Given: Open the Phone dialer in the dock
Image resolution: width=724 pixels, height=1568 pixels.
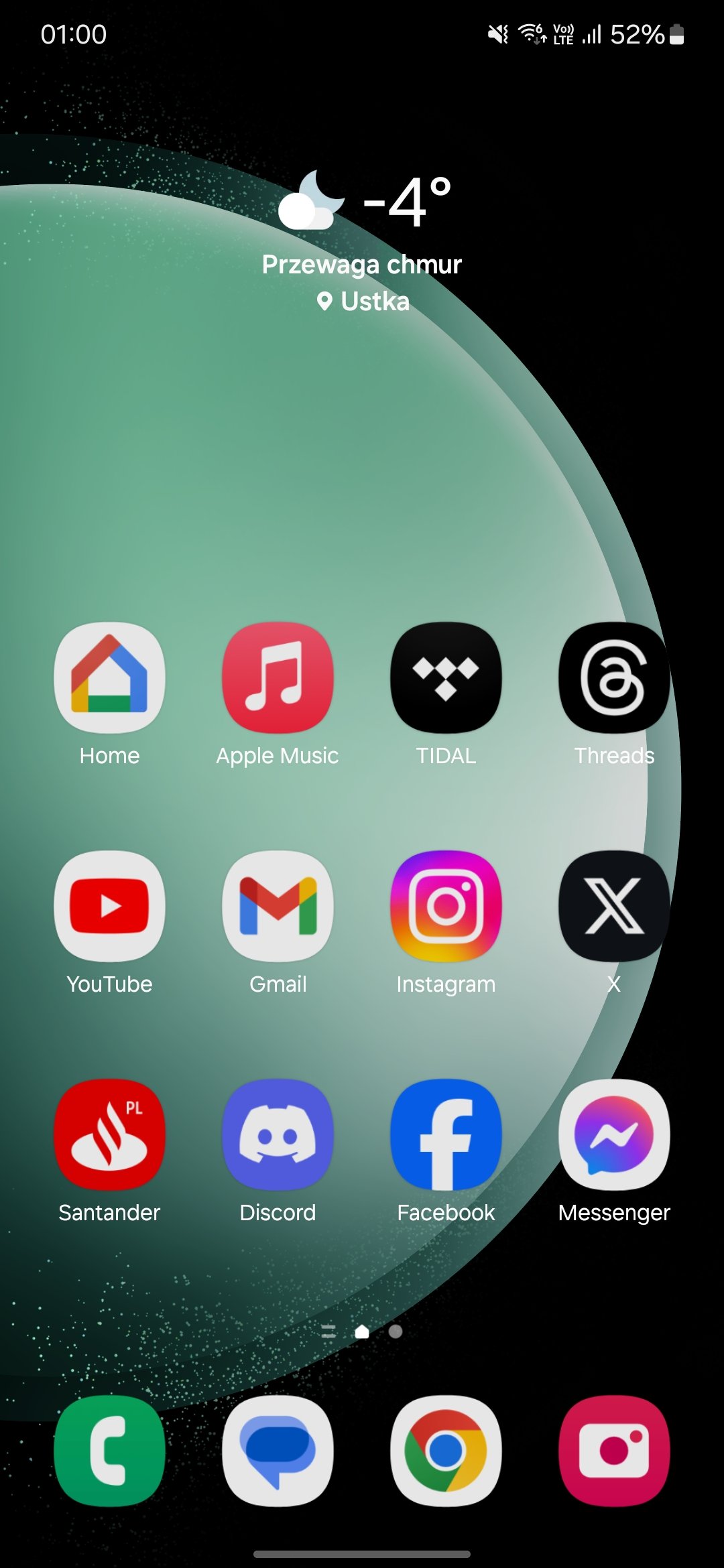Looking at the screenshot, I should click(109, 1451).
